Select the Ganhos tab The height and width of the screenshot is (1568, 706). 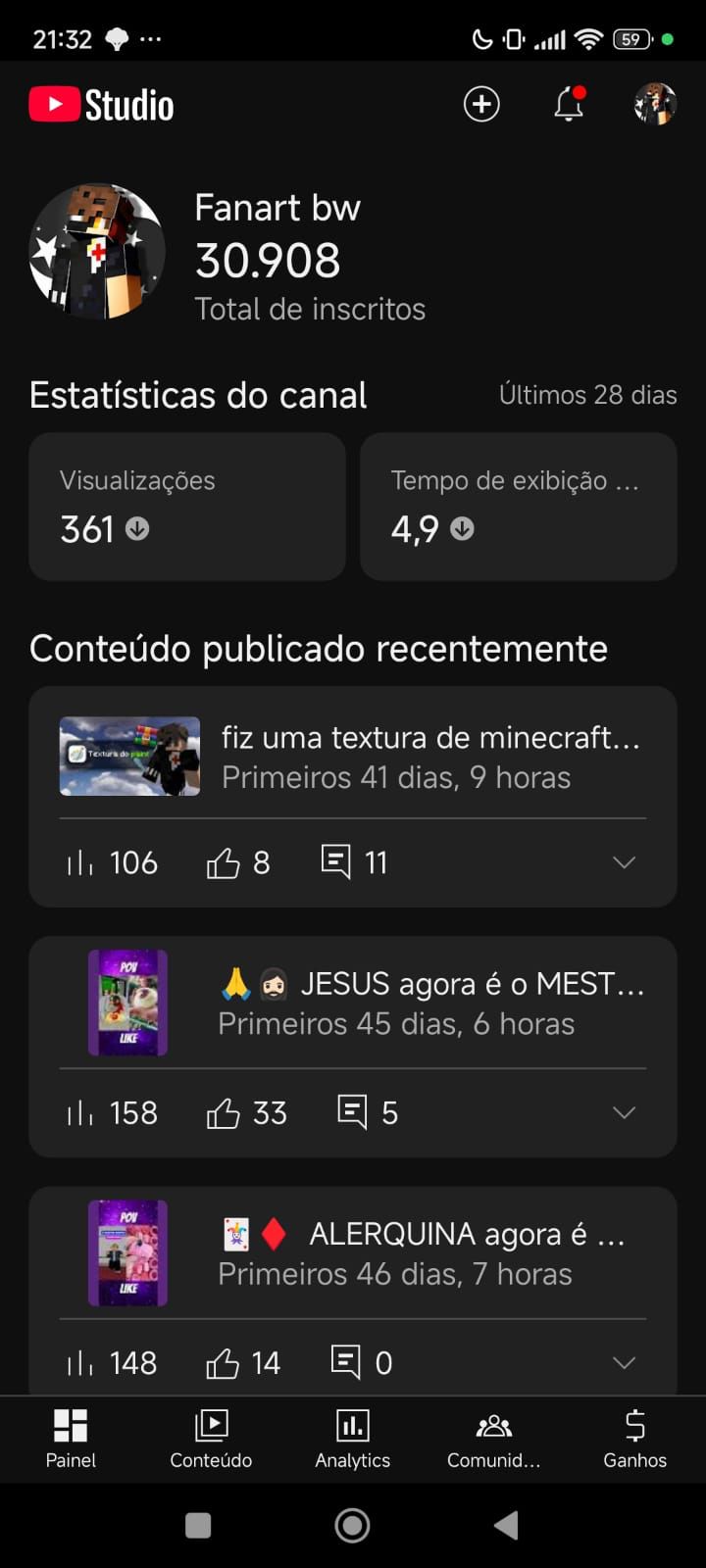coord(634,1439)
